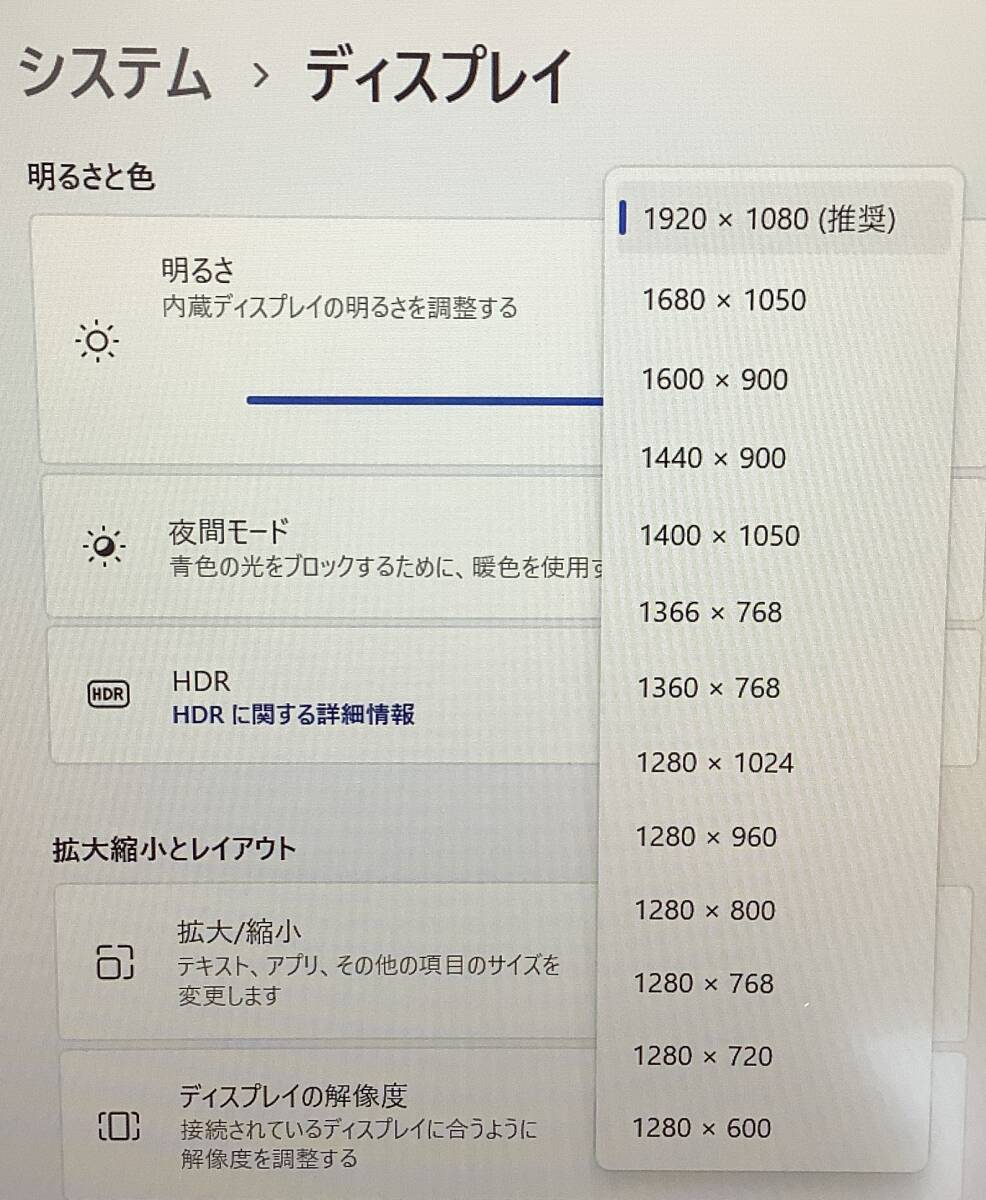Select 1920 × 1080 (推奨) resolution
This screenshot has height=1200, width=986.
coord(768,219)
